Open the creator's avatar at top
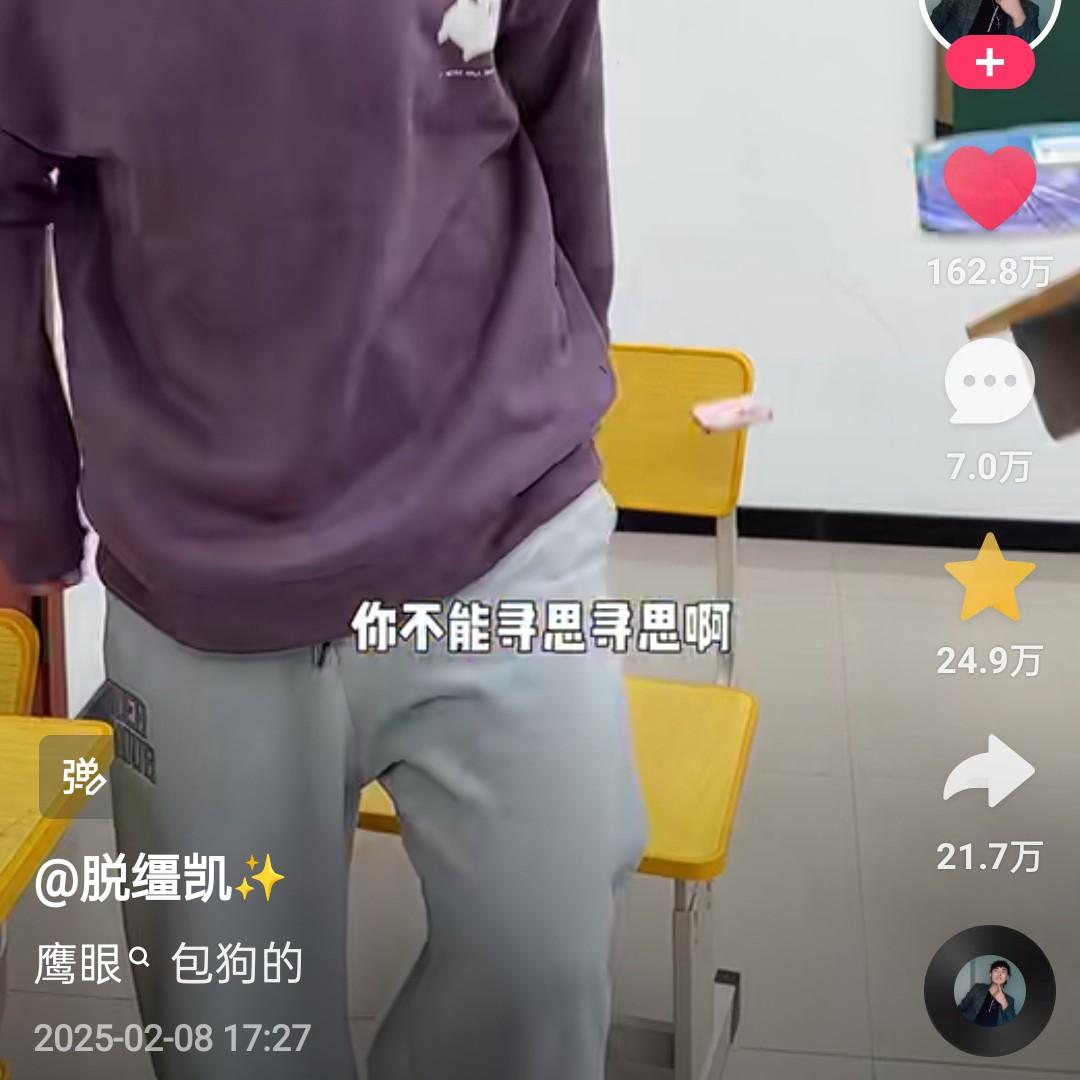Viewport: 1080px width, 1080px height. click(989, 15)
